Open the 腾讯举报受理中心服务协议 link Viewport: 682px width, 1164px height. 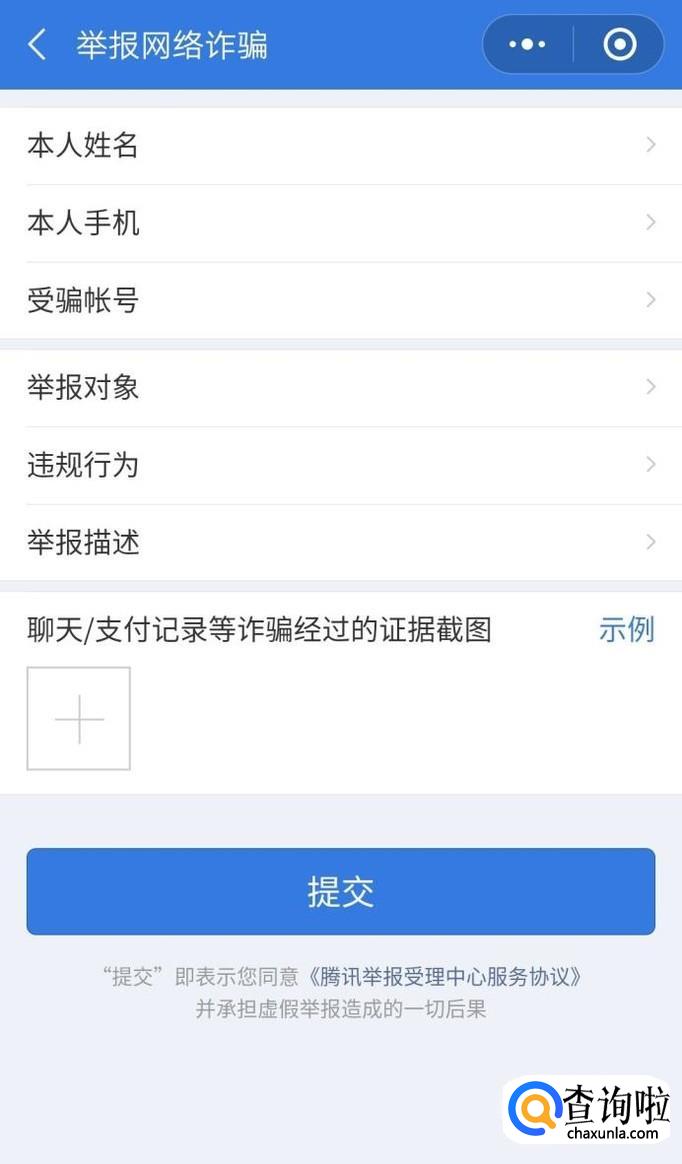[445, 976]
